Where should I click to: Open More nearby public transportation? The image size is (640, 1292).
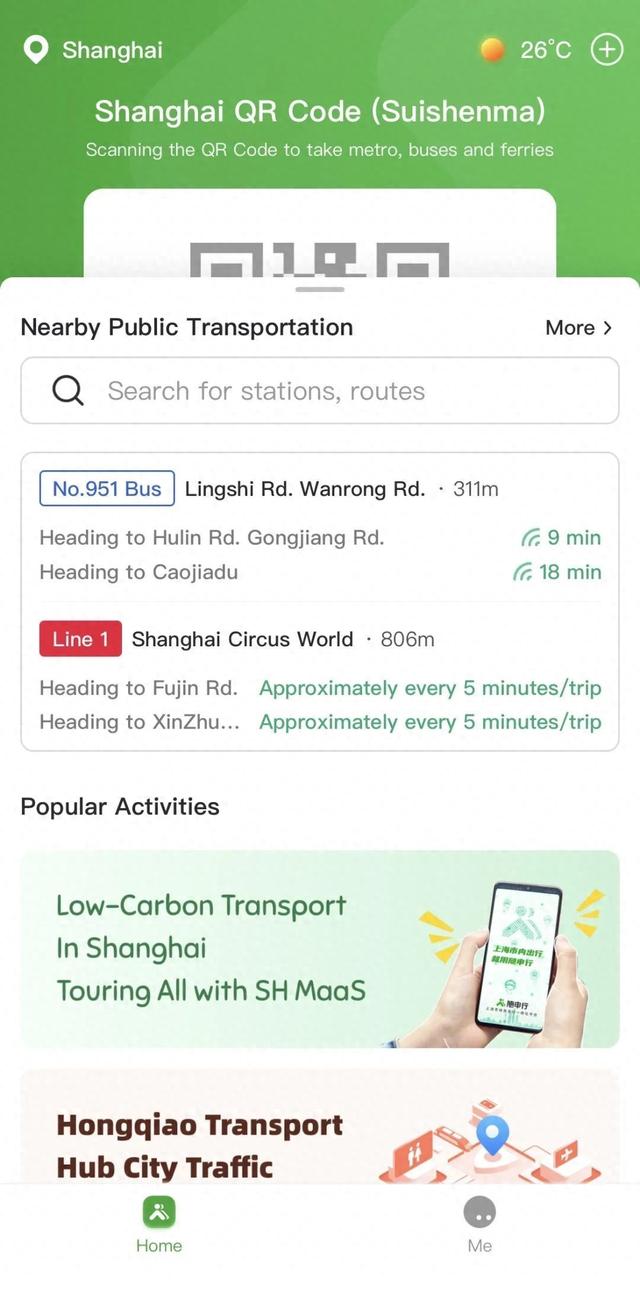pos(579,328)
